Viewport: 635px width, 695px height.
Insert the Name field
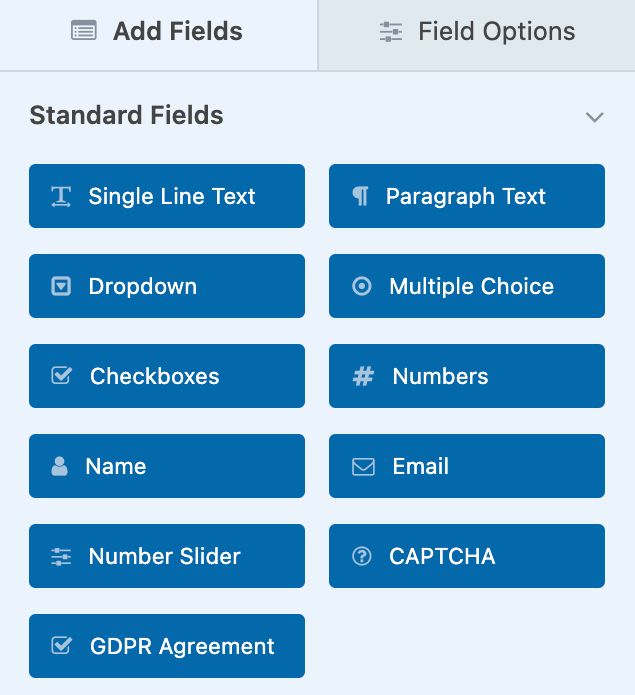(x=167, y=466)
